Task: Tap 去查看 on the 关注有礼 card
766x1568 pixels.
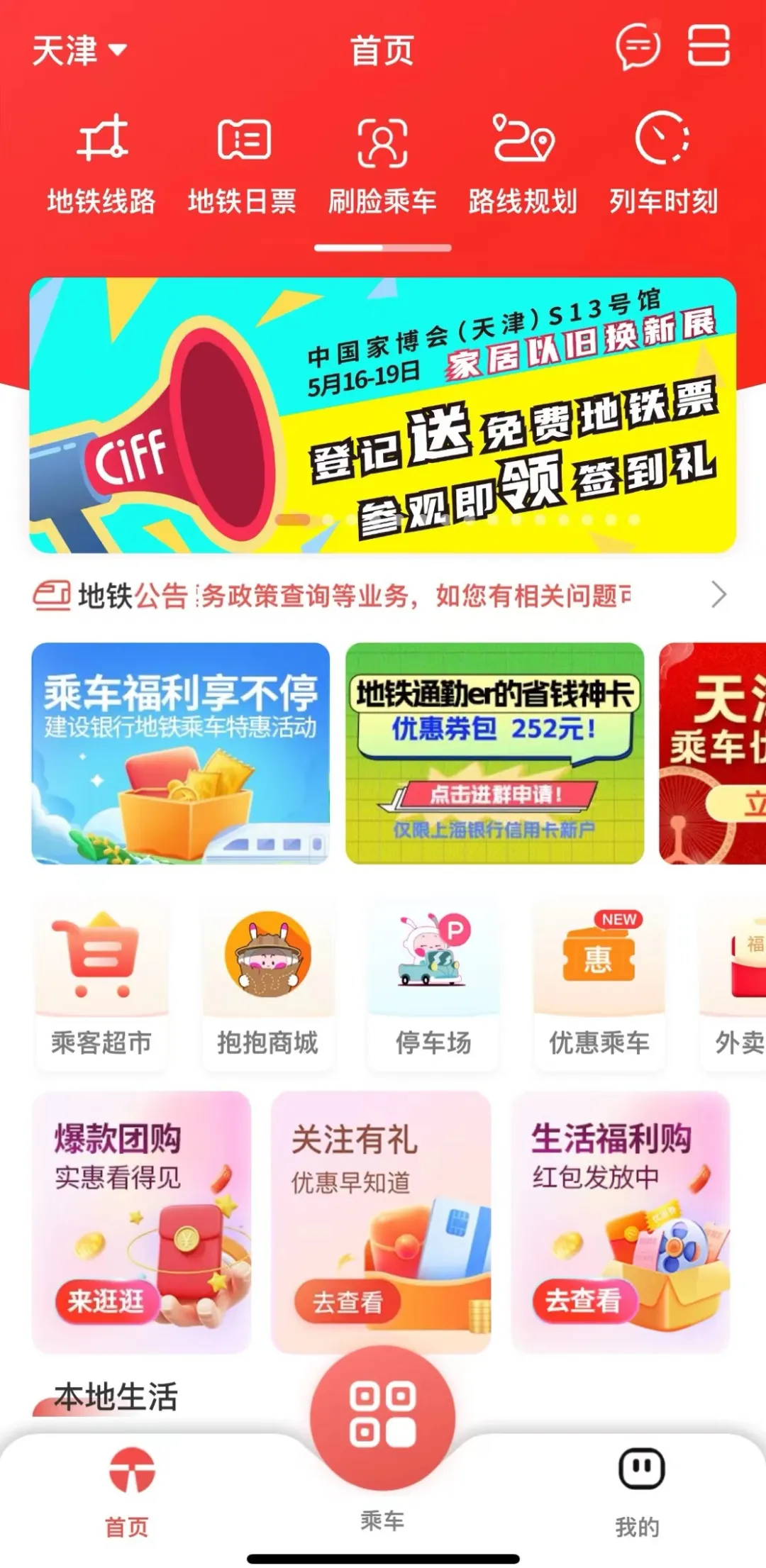Action: (348, 1303)
